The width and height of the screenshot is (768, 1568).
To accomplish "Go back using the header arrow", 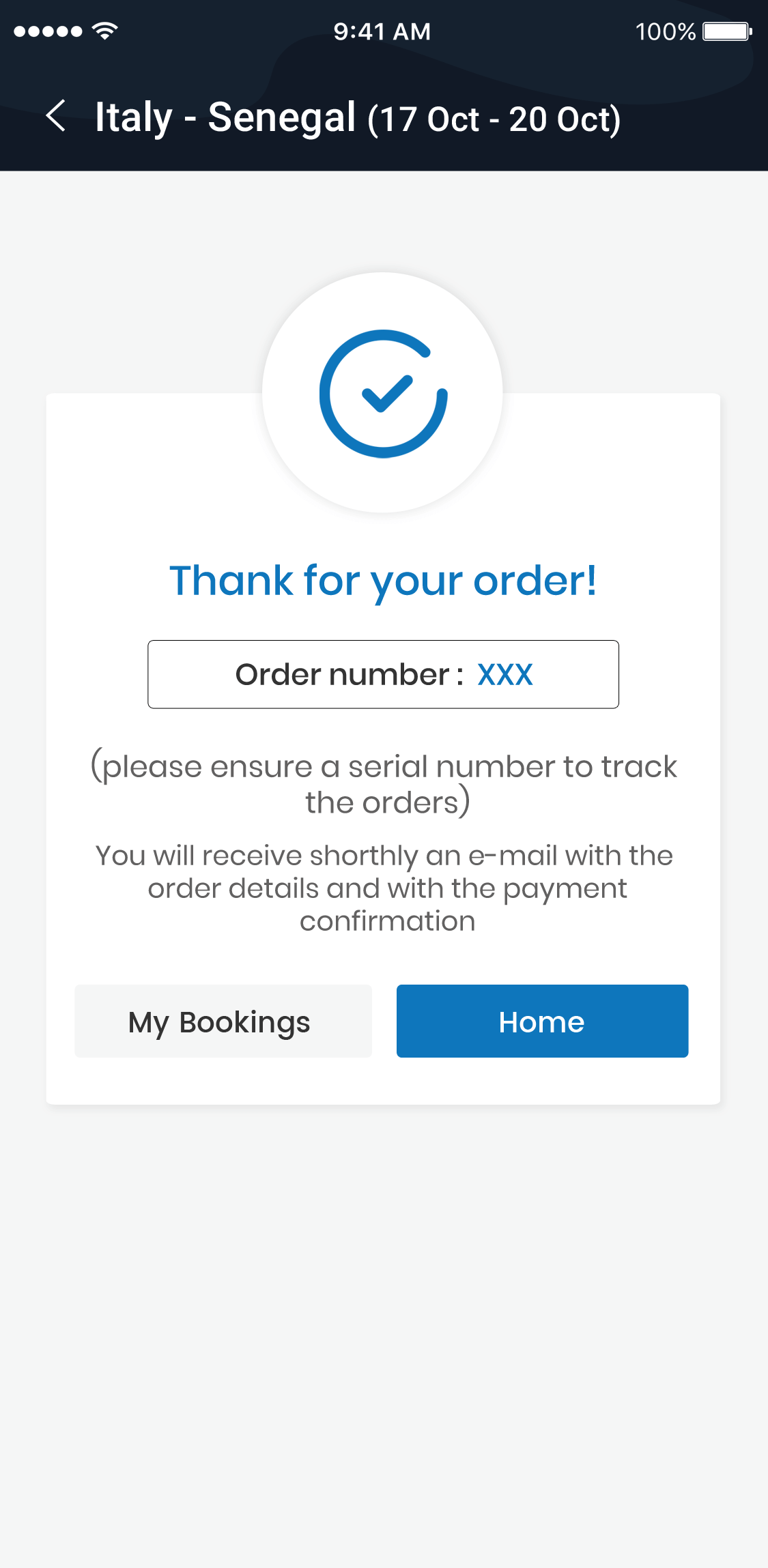I will (56, 116).
